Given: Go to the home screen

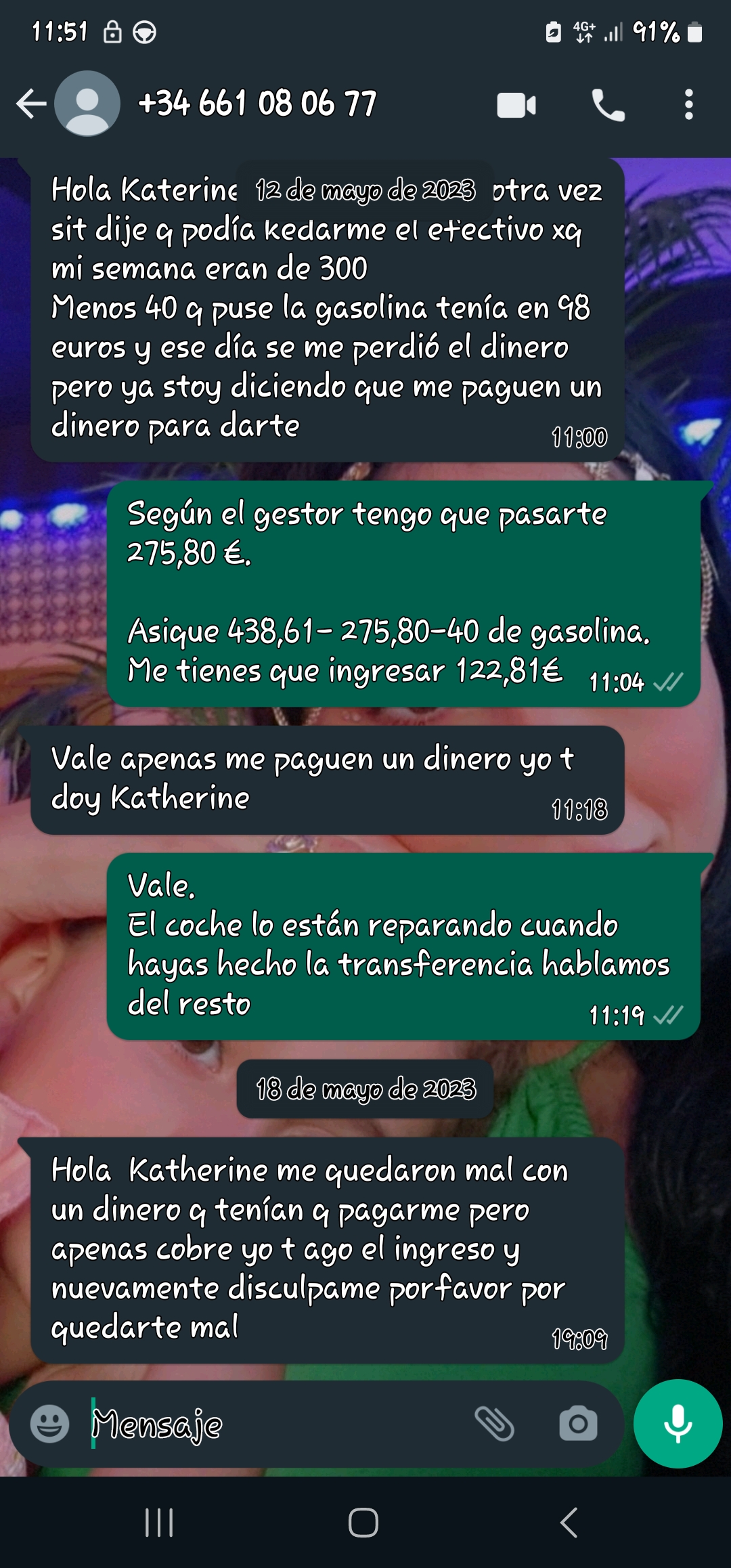Looking at the screenshot, I should pos(363,1523).
